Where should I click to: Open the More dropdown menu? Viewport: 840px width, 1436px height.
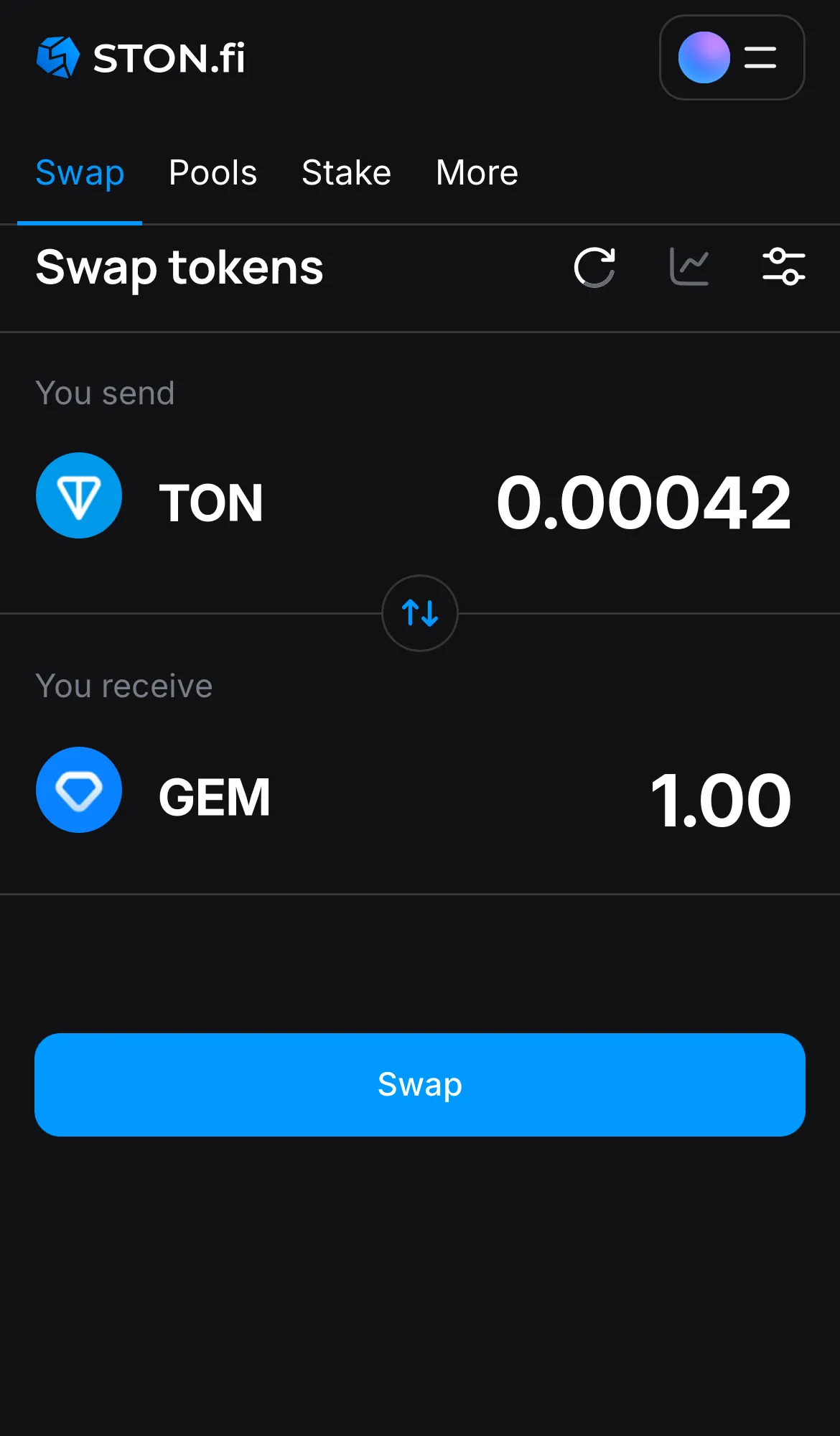click(x=477, y=172)
